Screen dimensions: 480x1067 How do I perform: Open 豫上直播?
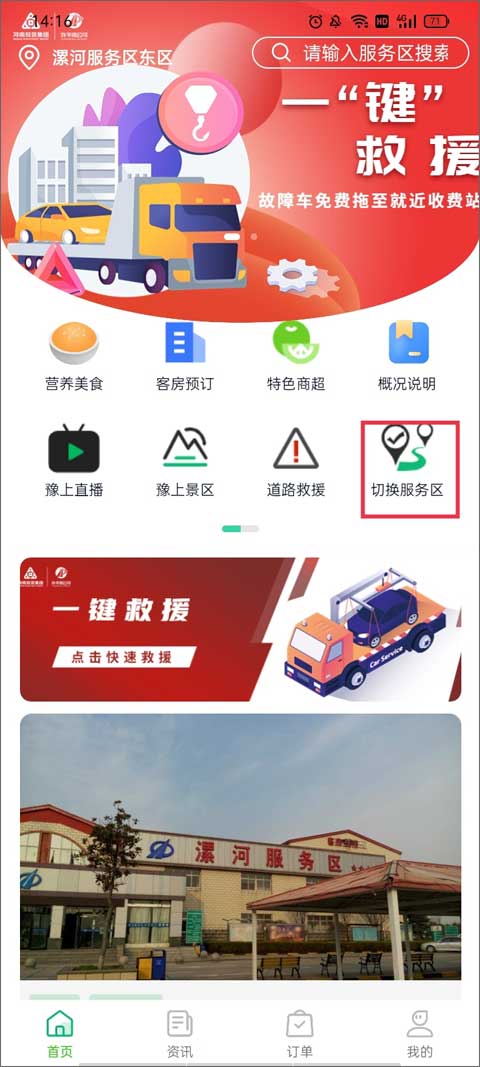(74, 461)
